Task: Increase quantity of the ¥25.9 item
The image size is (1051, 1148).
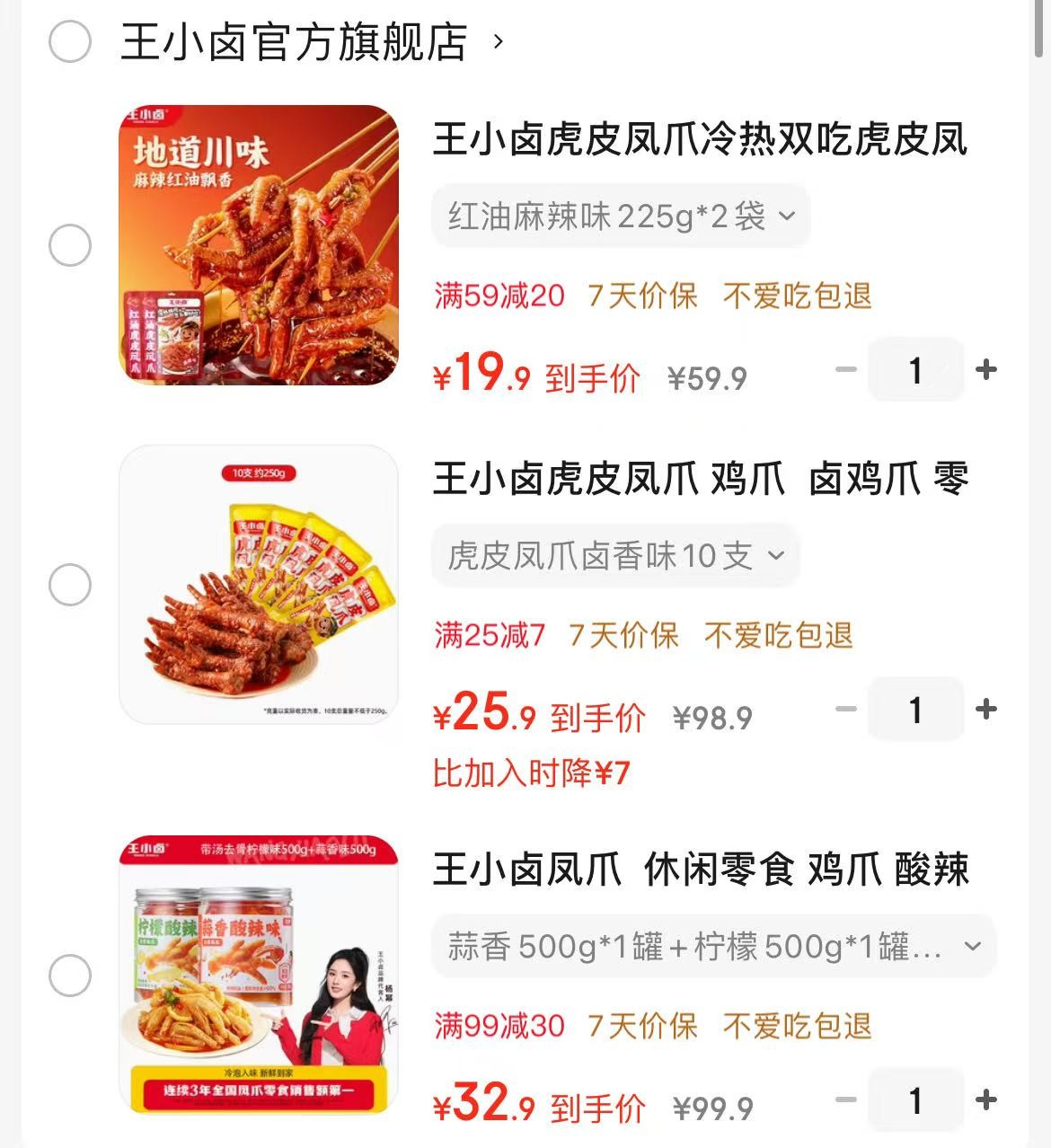Action: (986, 710)
